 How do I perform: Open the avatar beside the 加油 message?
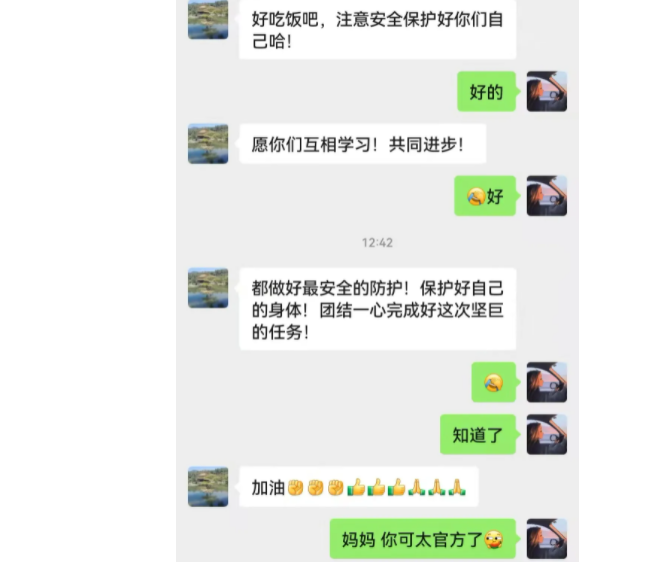pyautogui.click(x=208, y=487)
